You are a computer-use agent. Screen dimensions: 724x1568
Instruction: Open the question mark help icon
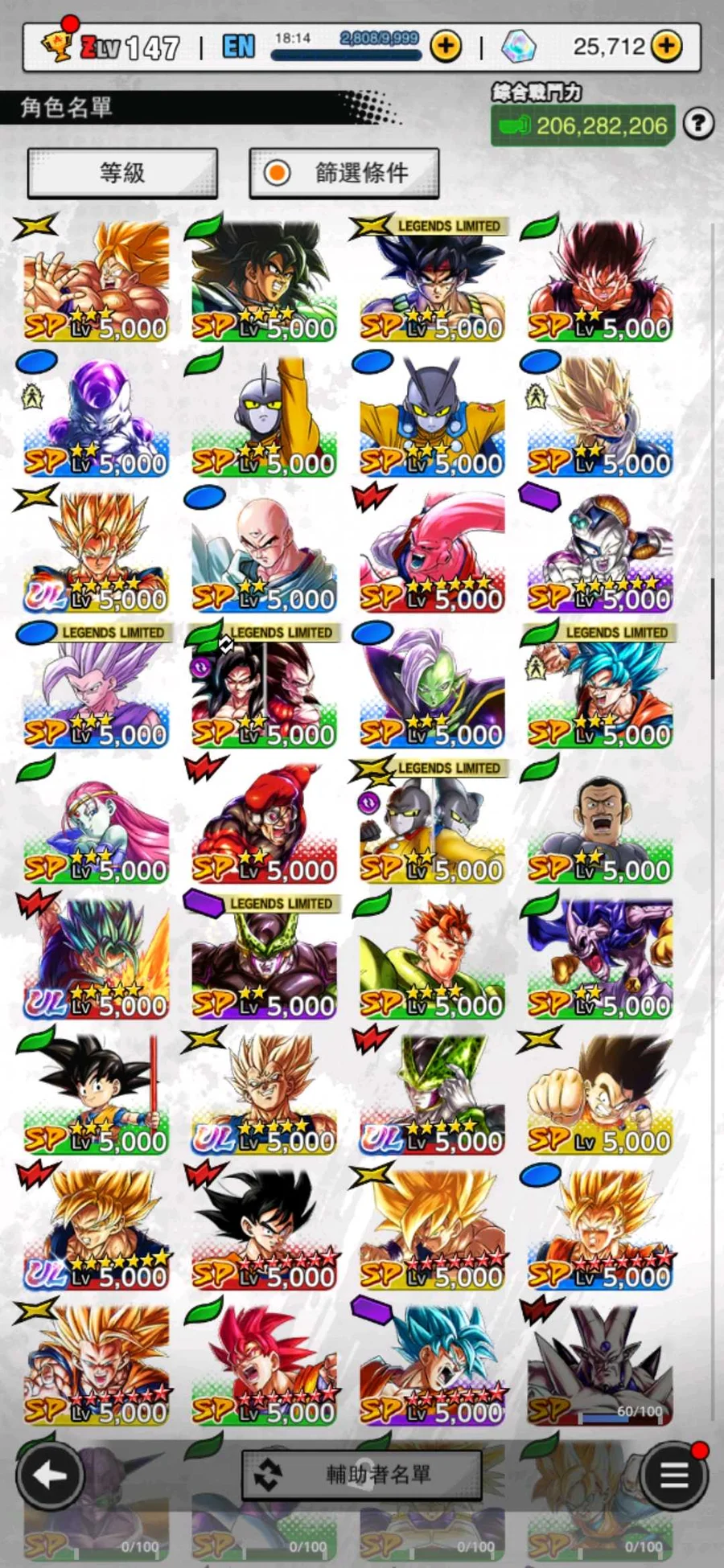click(698, 124)
